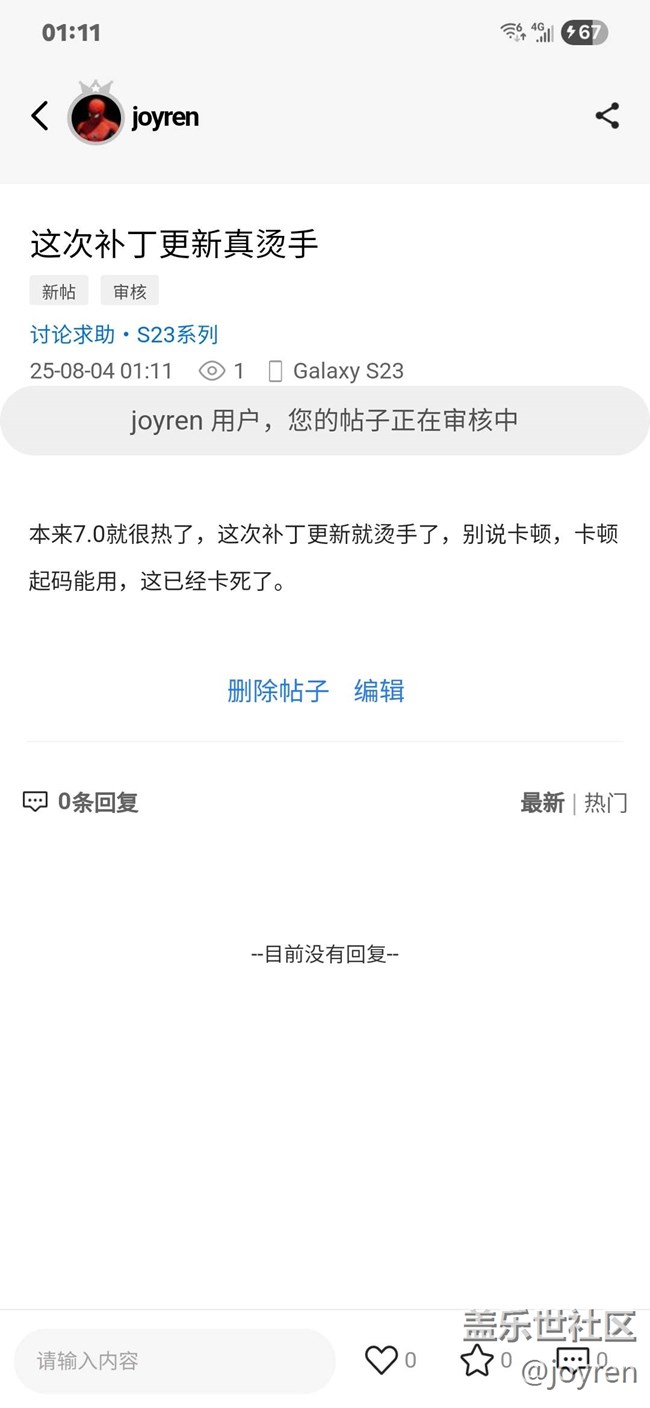
Task: Bookmark the post with the star icon
Action: coord(477,1359)
